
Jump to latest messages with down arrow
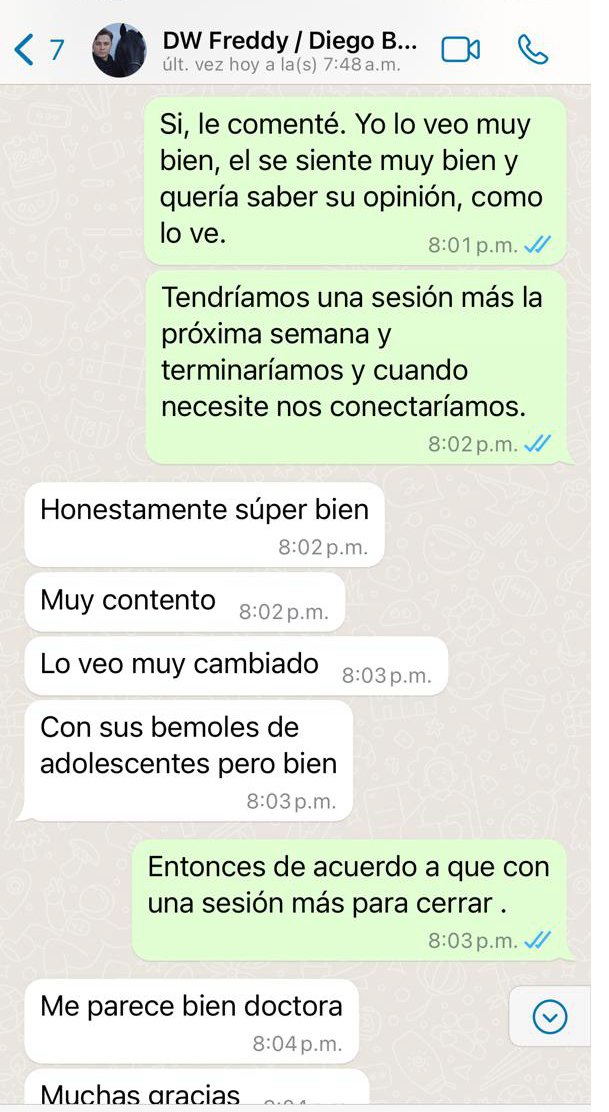[x=550, y=1018]
